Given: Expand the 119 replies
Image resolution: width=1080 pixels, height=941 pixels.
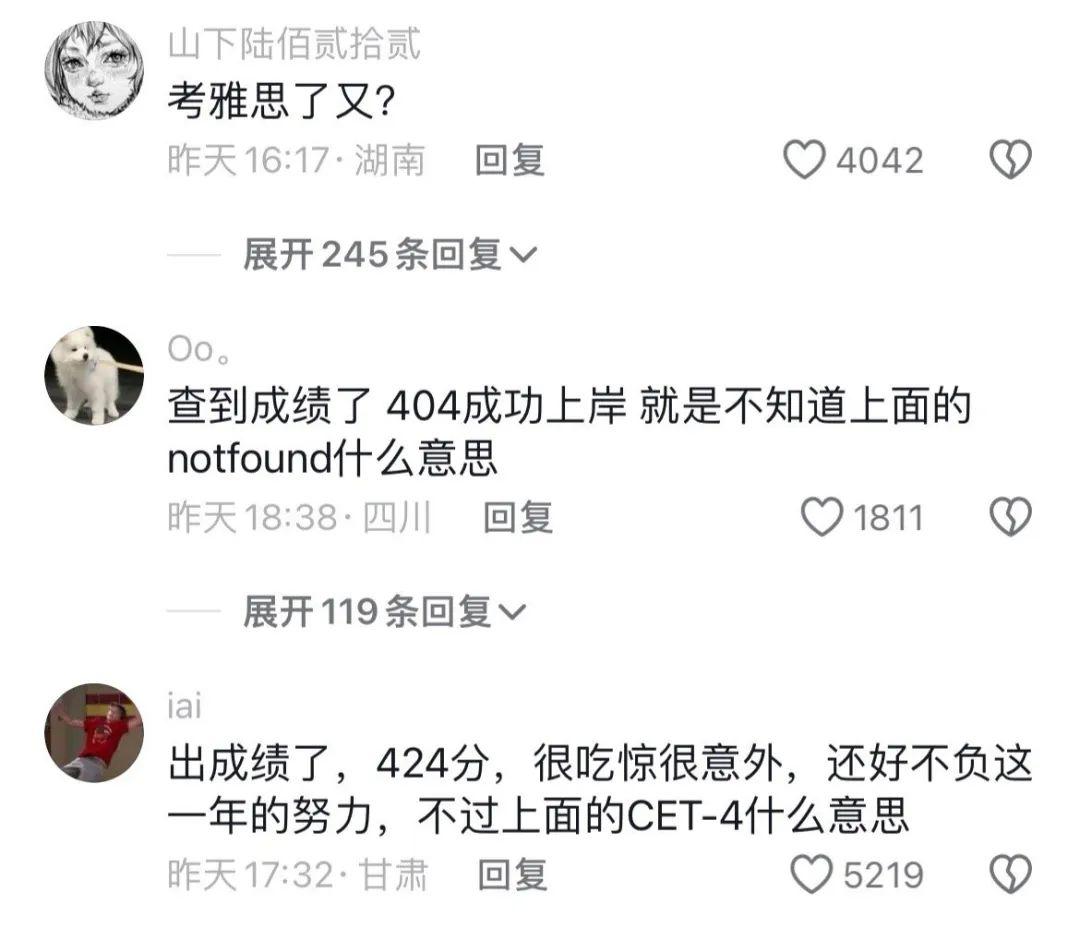Looking at the screenshot, I should [384, 612].
